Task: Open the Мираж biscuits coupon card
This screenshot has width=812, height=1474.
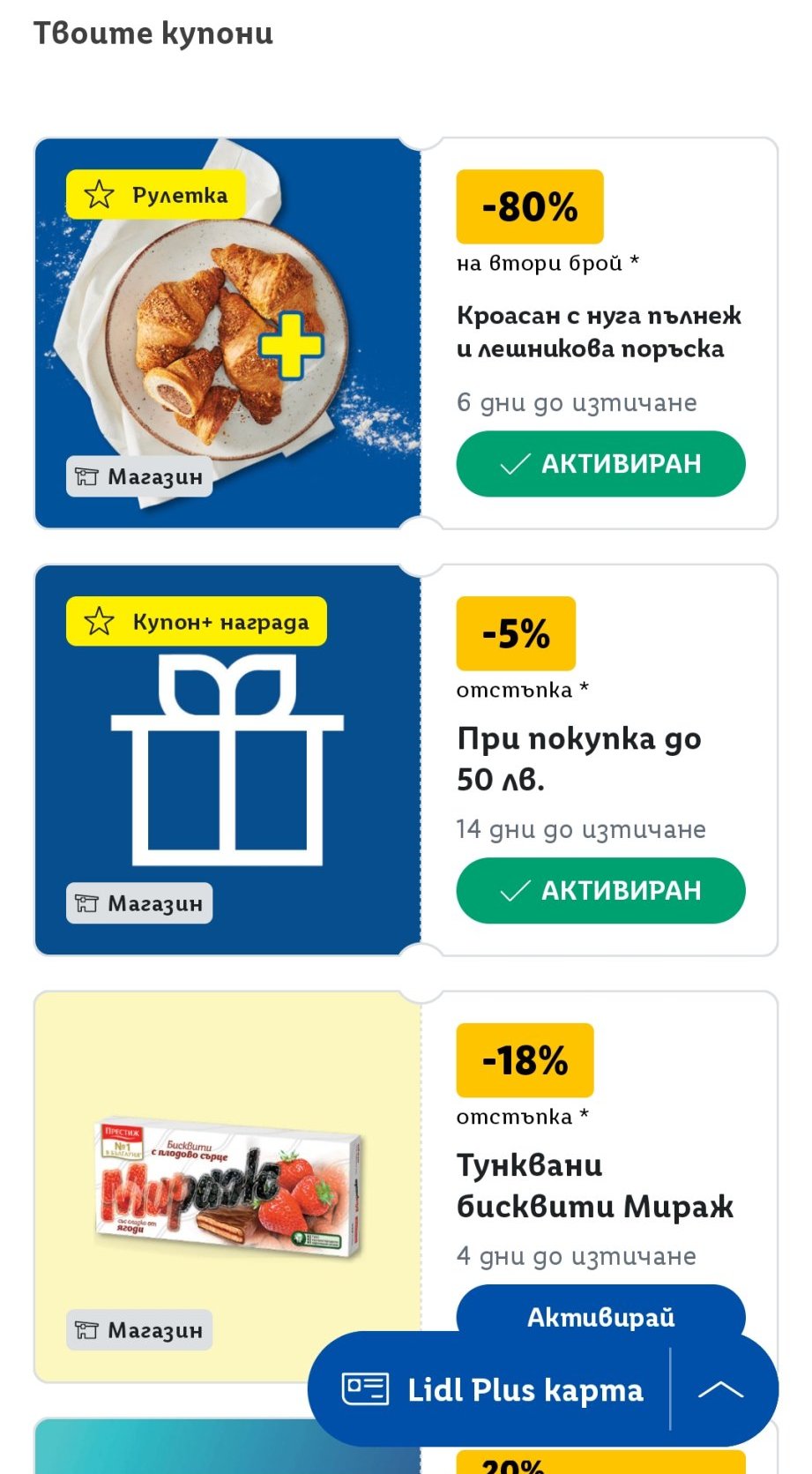Action: point(227,1186)
